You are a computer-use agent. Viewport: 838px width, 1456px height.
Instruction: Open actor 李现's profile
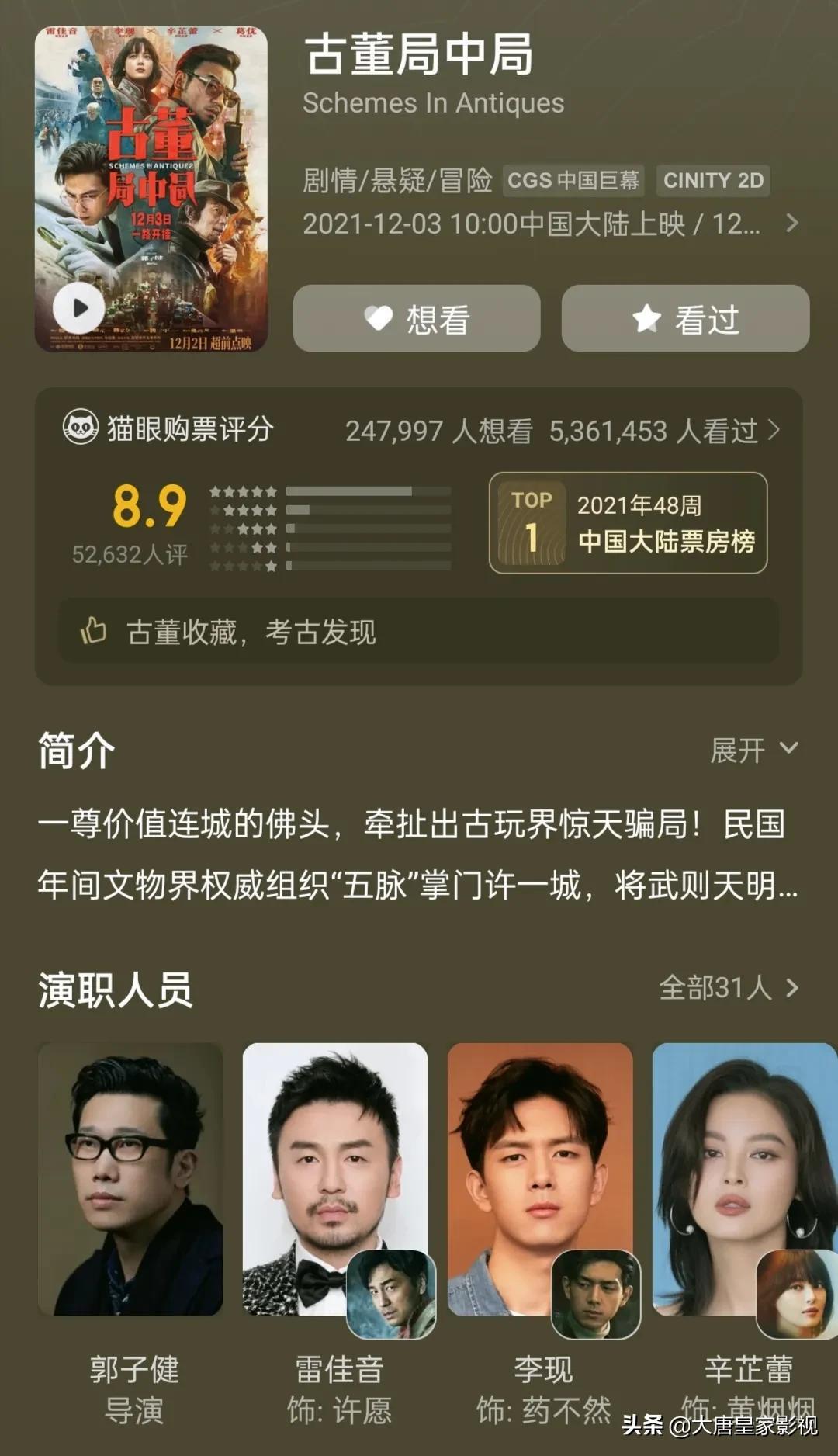tap(540, 1180)
